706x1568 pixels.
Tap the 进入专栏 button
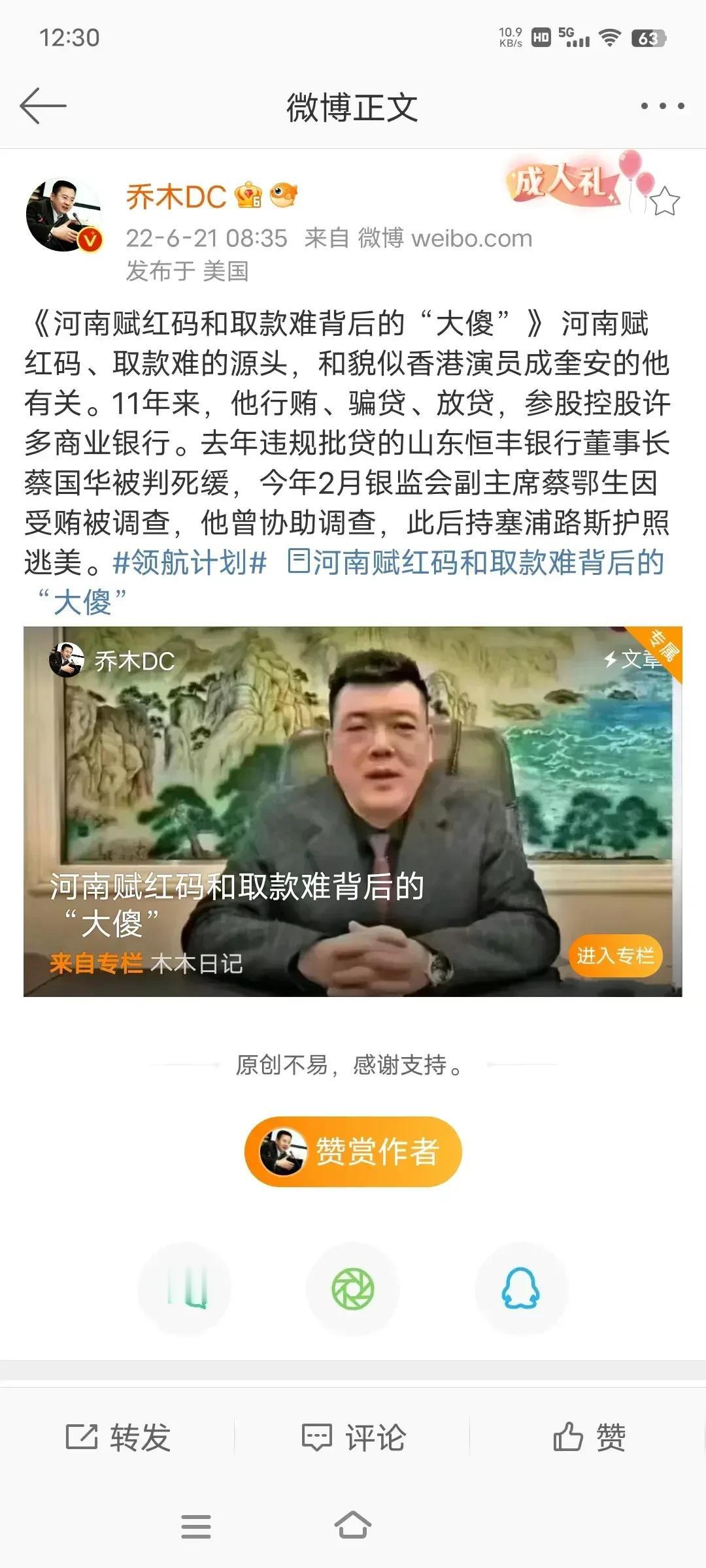(x=615, y=956)
